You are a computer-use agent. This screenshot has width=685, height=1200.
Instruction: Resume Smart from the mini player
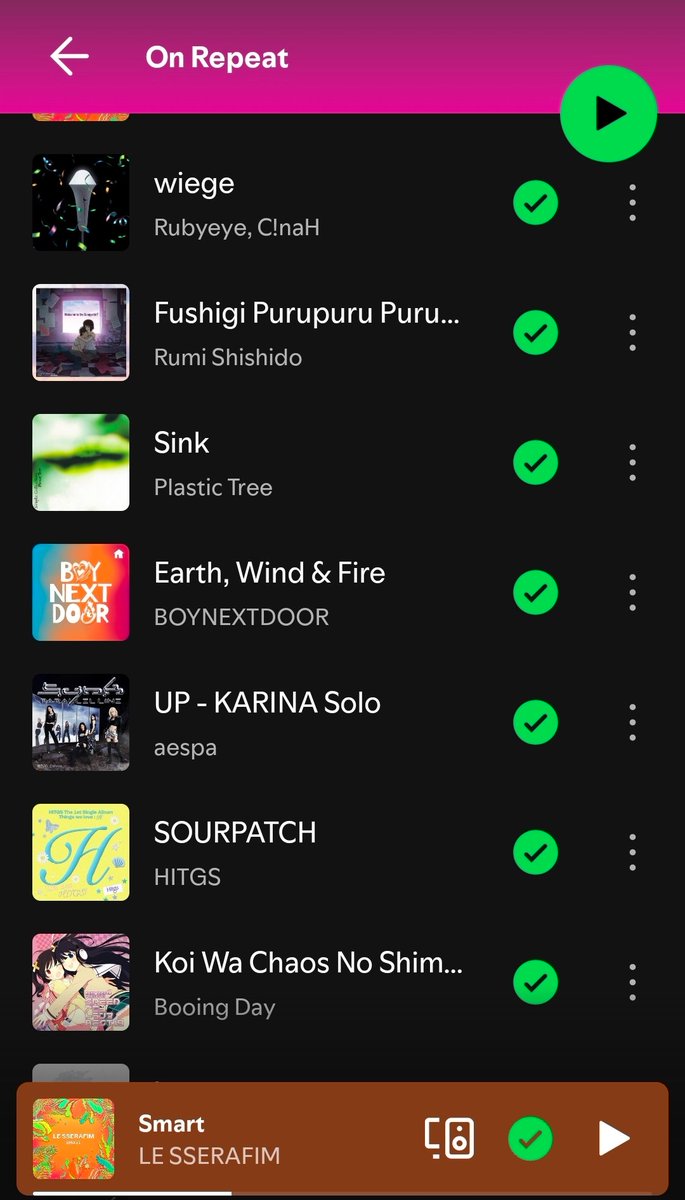(613, 1138)
